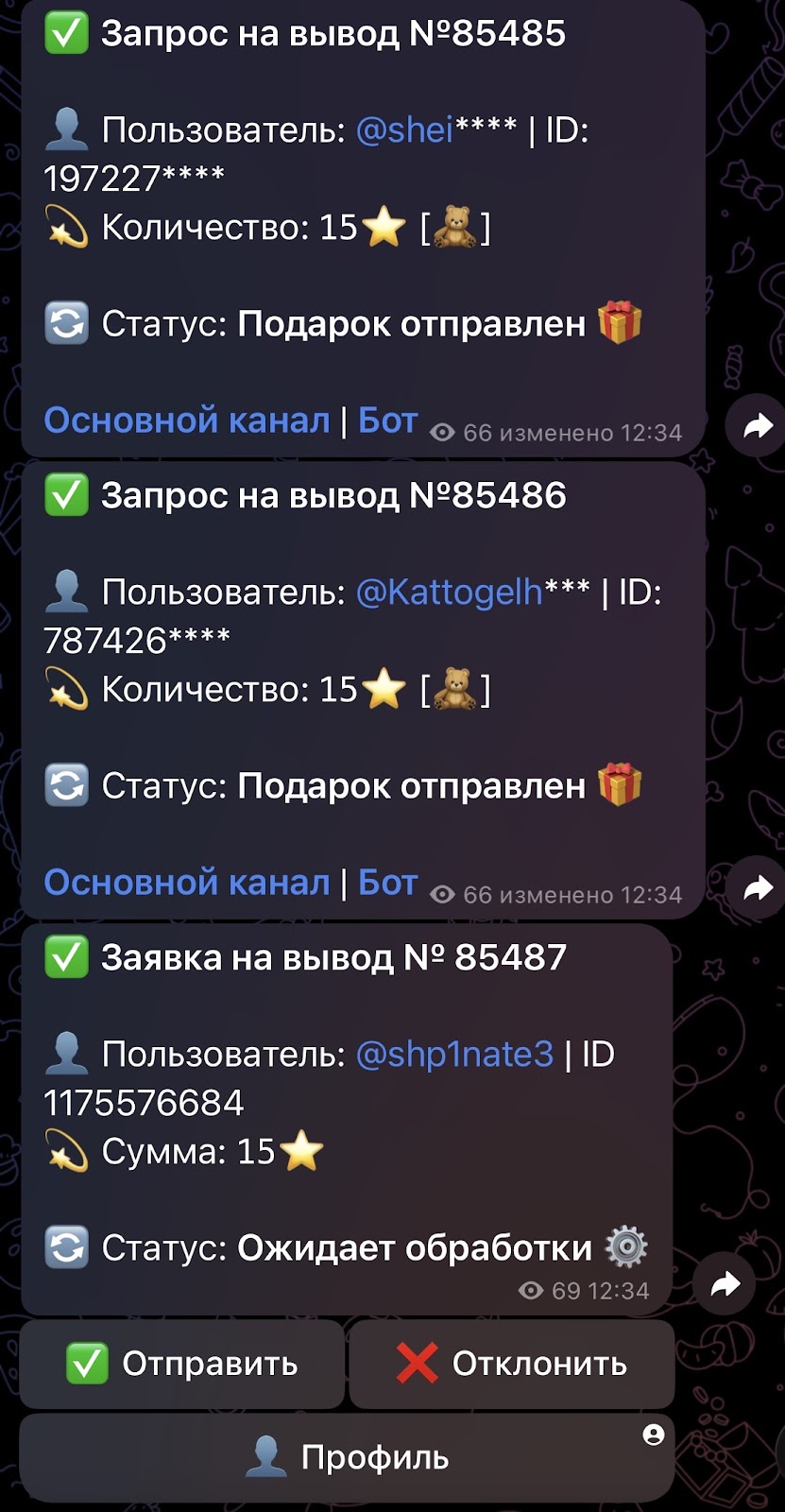The height and width of the screenshot is (1512, 785).
Task: Tap the Отправить button
Action: click(182, 1364)
